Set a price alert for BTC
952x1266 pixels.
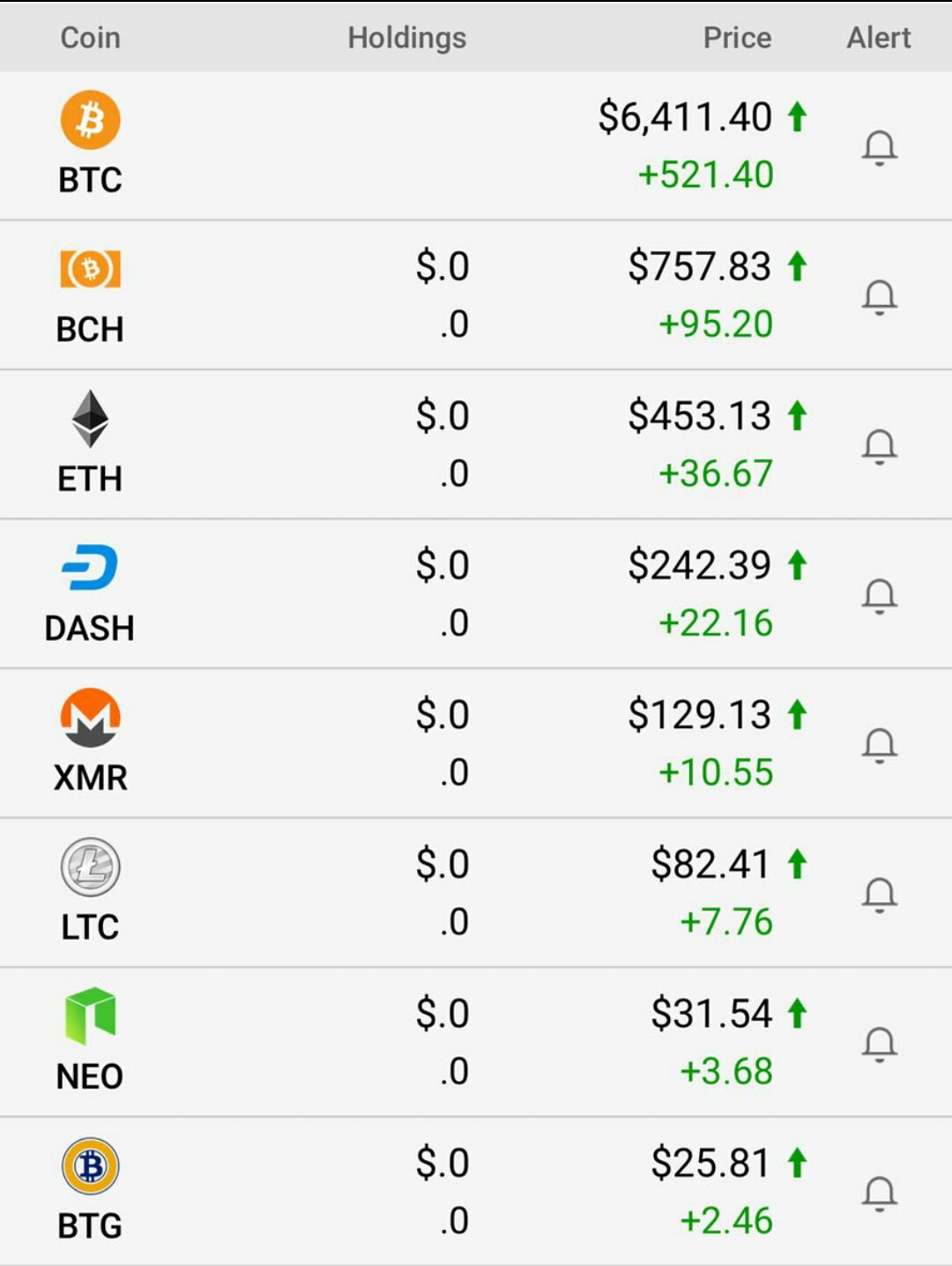coord(879,147)
